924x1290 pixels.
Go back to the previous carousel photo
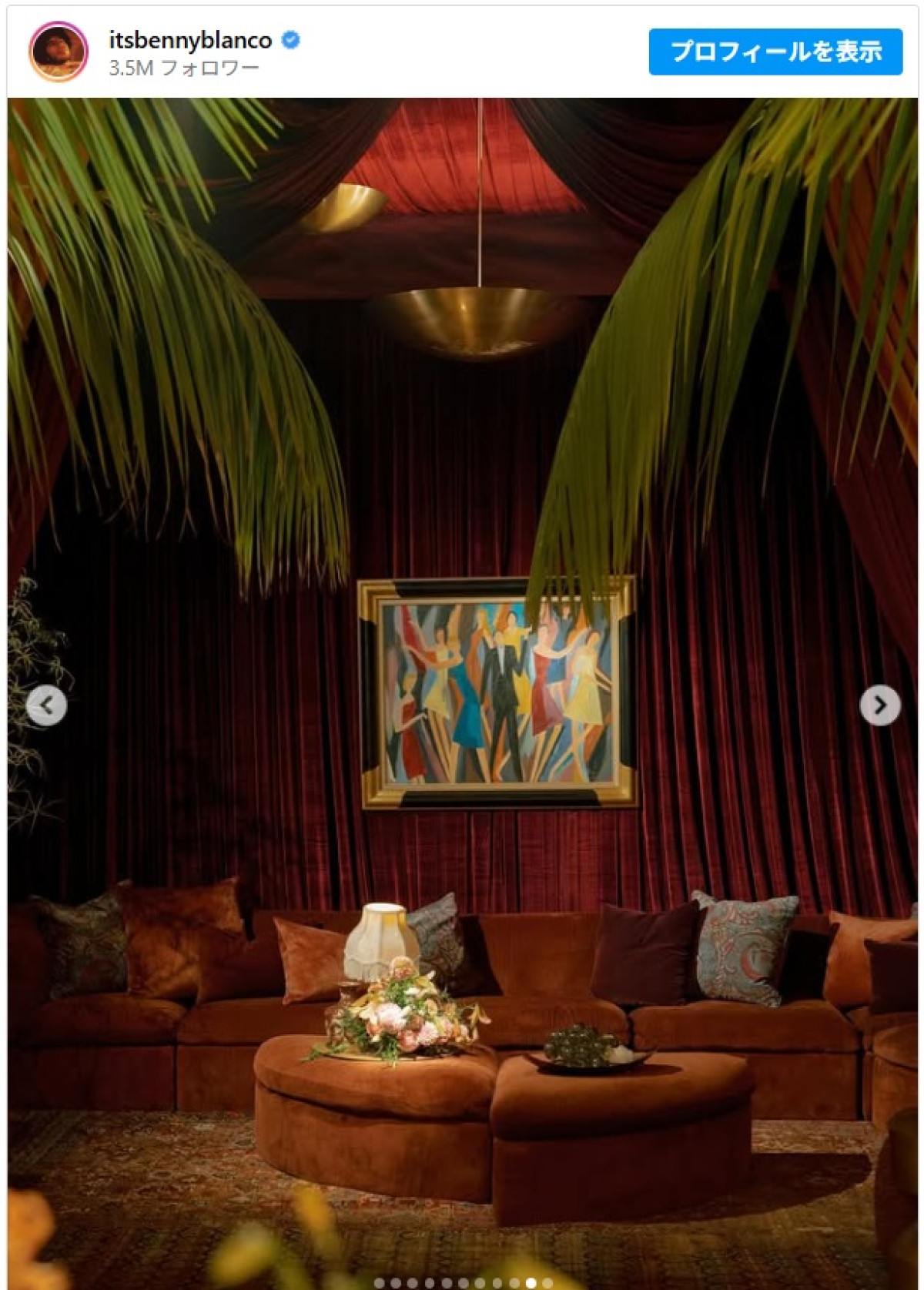46,705
